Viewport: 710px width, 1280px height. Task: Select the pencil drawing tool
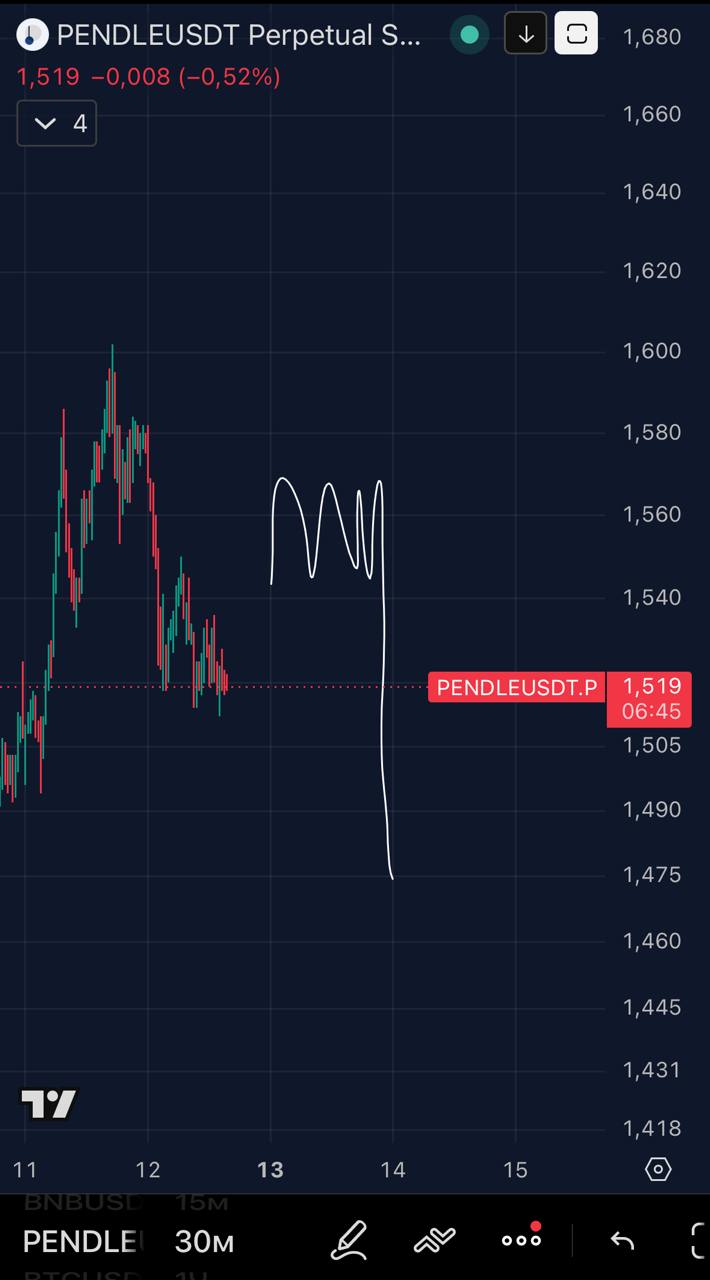(349, 1240)
